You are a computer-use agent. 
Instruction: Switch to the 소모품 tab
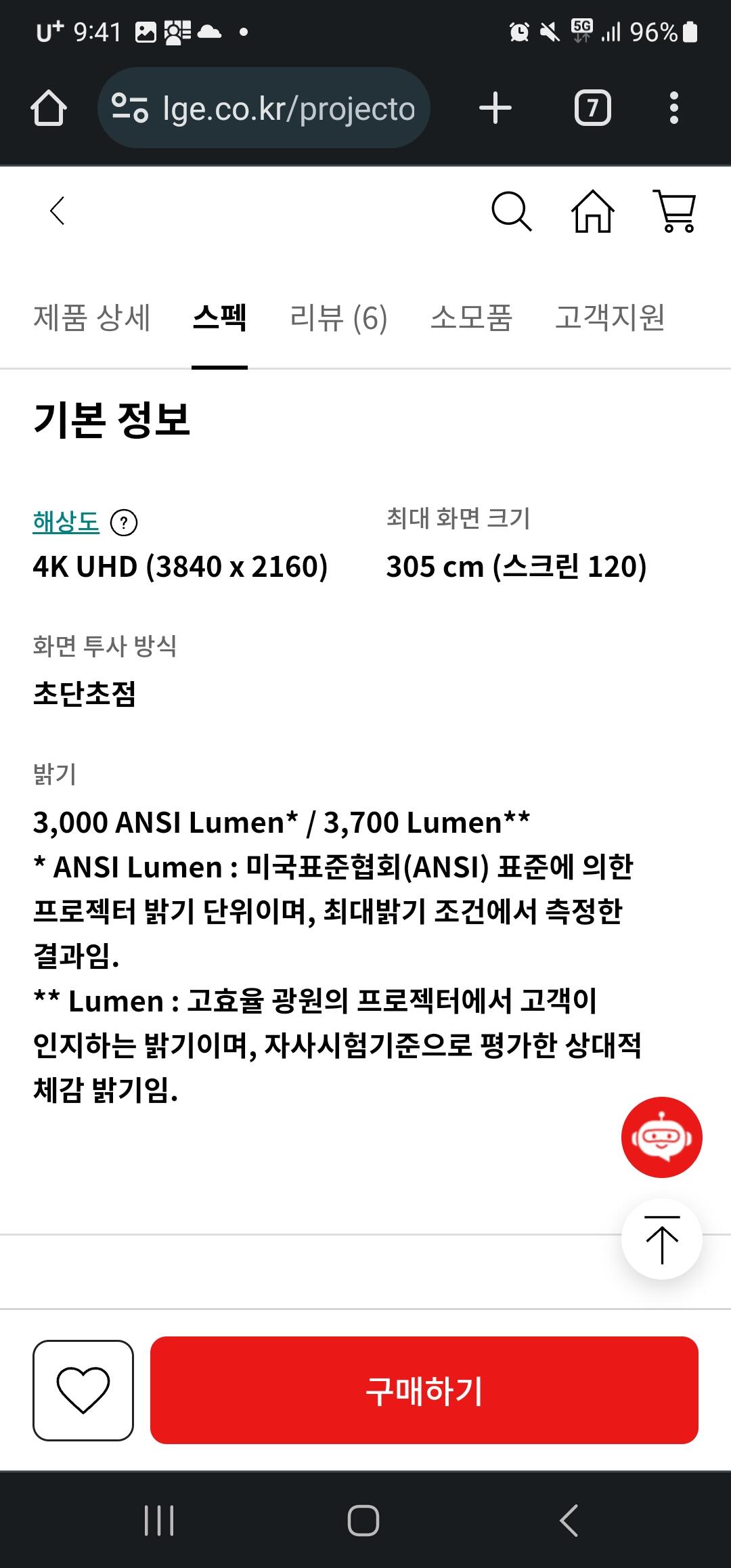coord(472,318)
